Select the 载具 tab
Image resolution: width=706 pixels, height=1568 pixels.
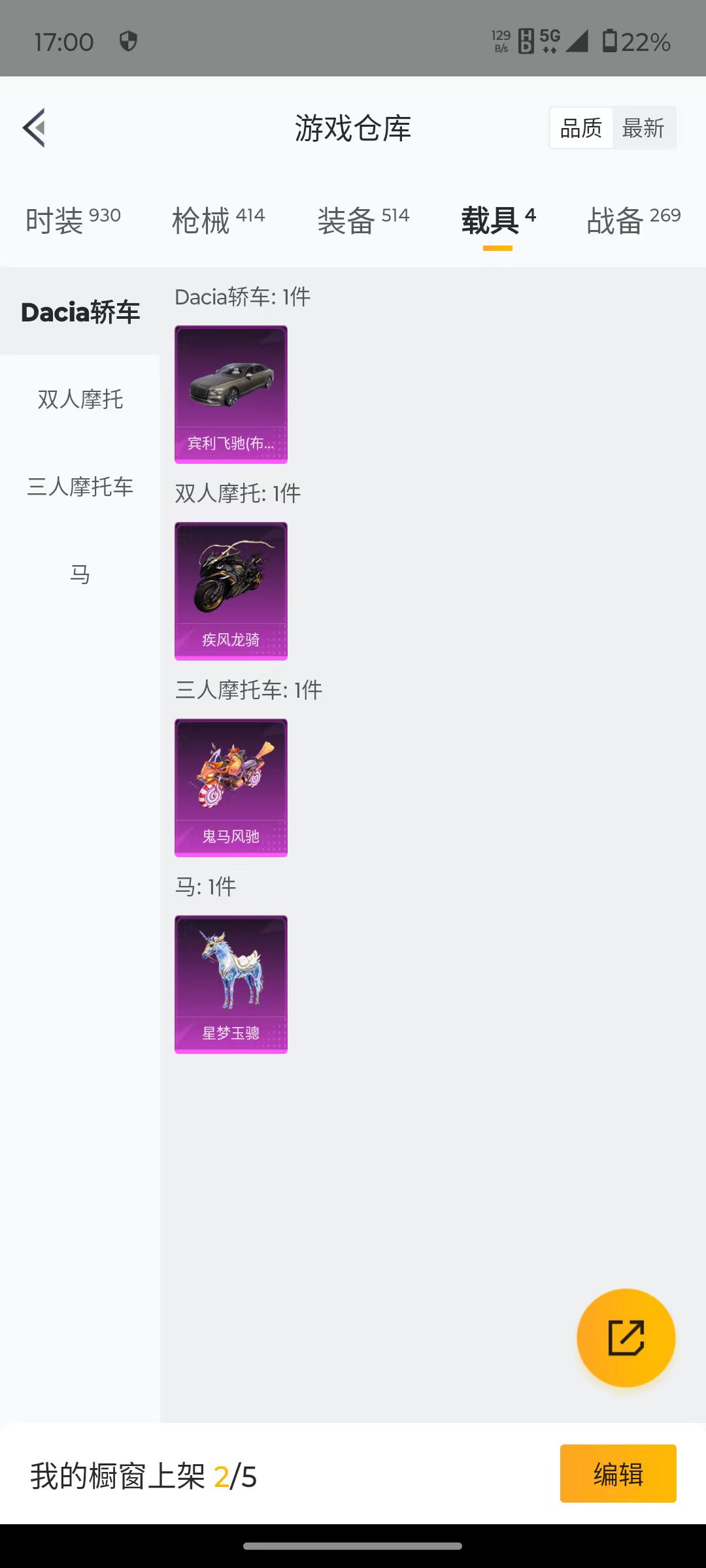498,220
